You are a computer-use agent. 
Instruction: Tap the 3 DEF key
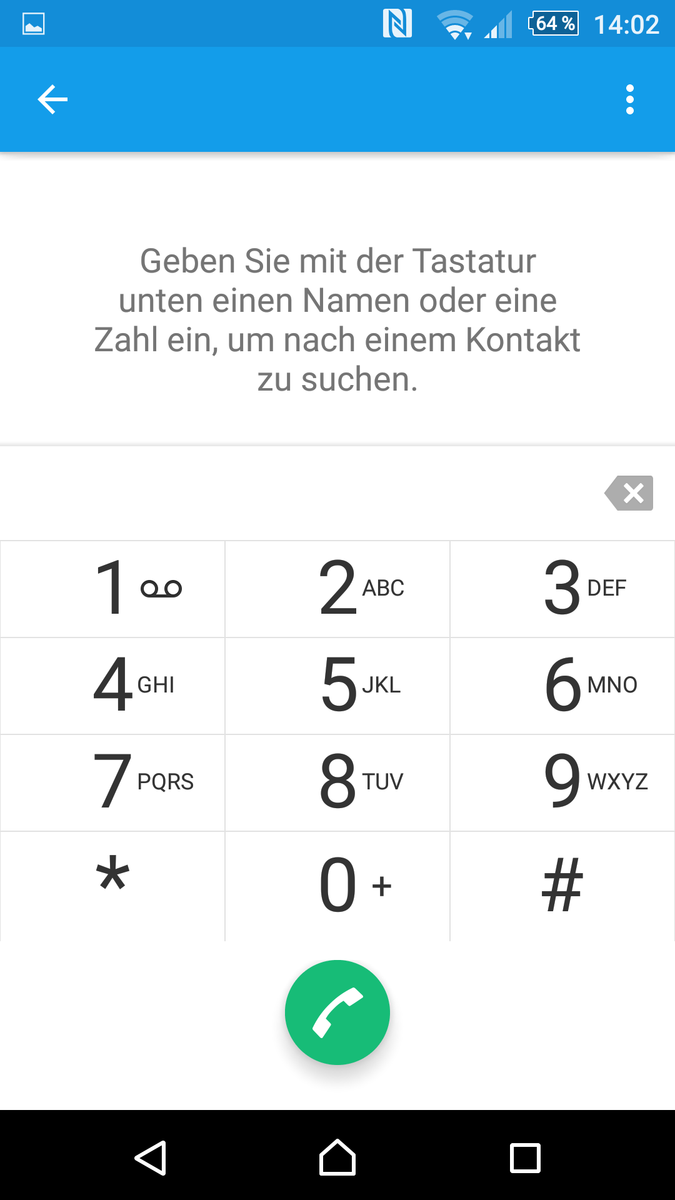click(x=563, y=589)
